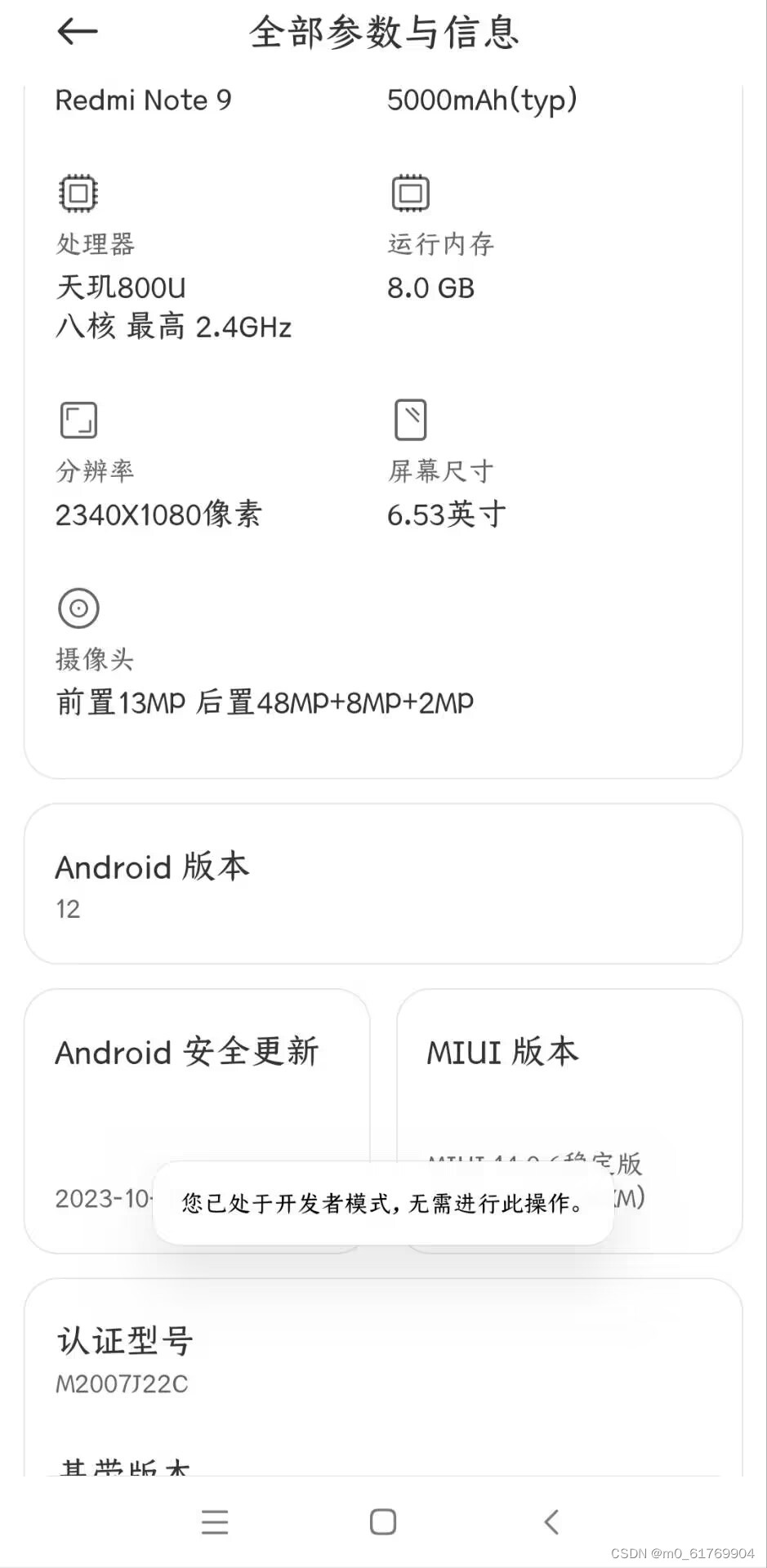Tap the 5000mAh(typ) battery specification
The height and width of the screenshot is (1568, 767).
click(484, 100)
